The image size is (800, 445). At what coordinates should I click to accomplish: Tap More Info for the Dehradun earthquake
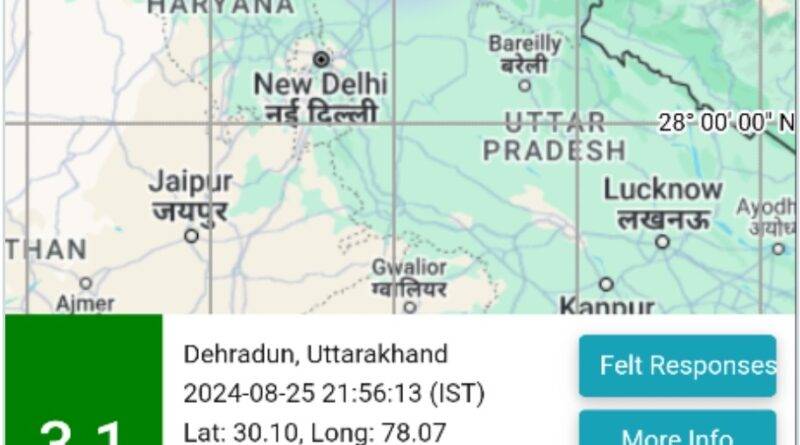click(x=678, y=430)
